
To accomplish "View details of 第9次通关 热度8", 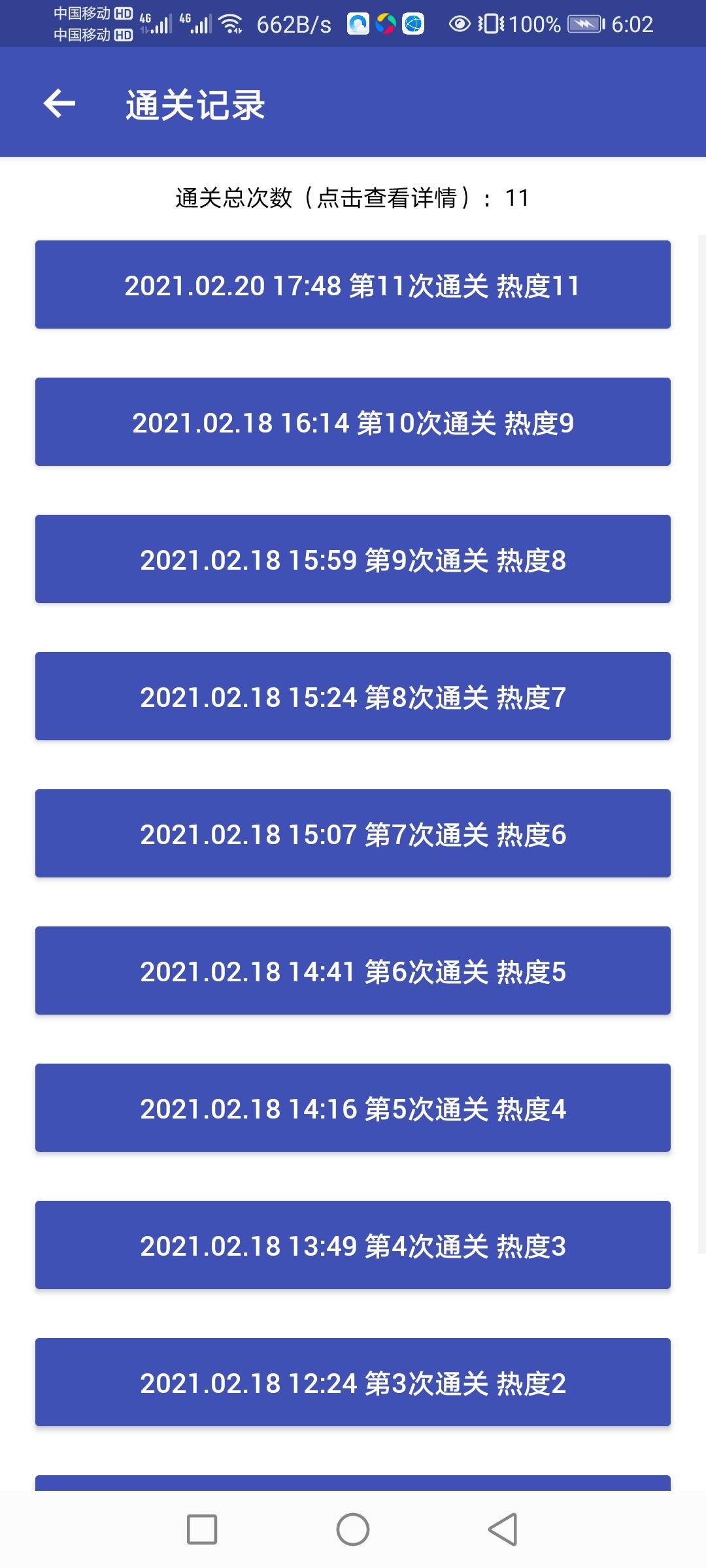I will tap(353, 559).
